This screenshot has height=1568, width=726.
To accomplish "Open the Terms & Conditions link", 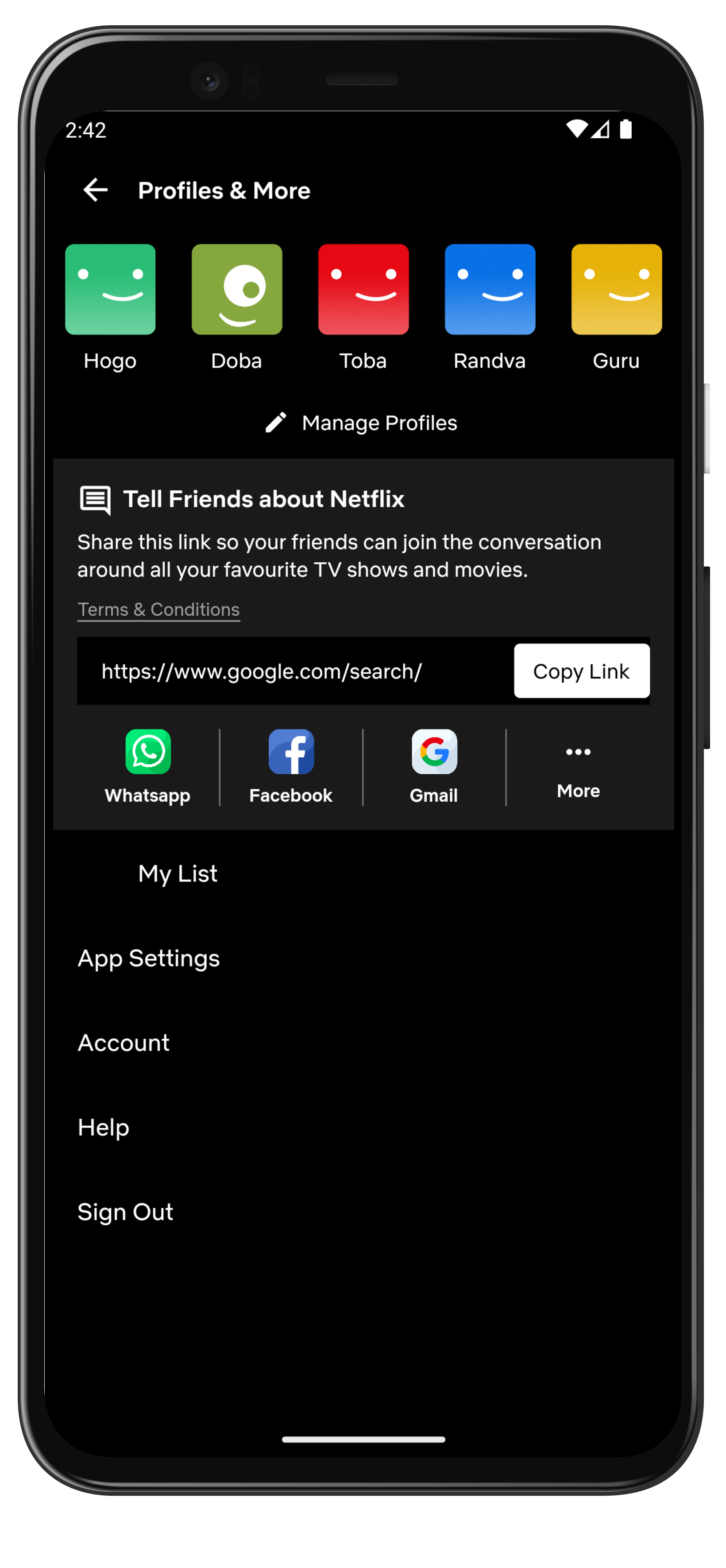I will coord(158,609).
